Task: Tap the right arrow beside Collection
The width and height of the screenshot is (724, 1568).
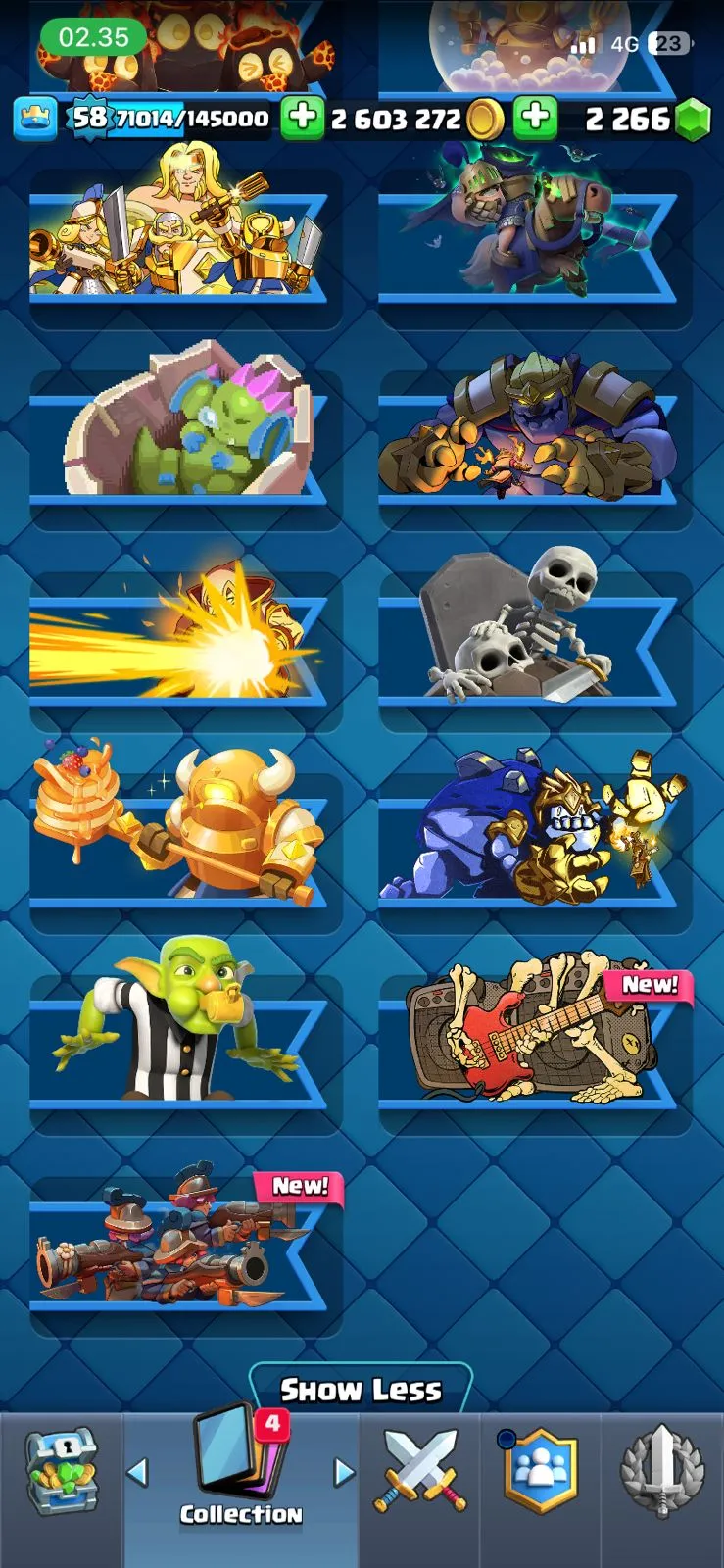Action: click(344, 1471)
